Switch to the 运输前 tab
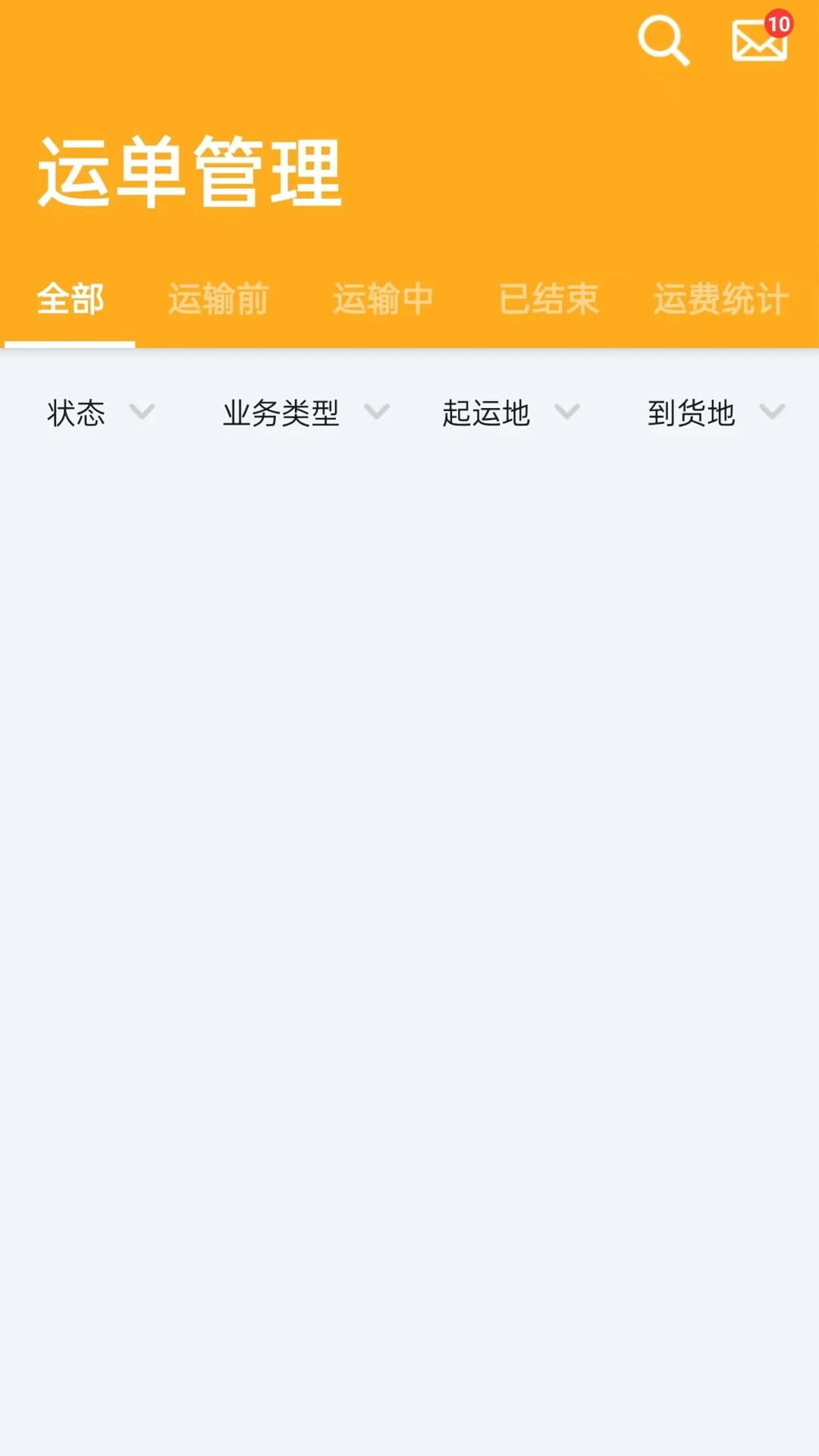Image resolution: width=819 pixels, height=1456 pixels. coord(218,299)
